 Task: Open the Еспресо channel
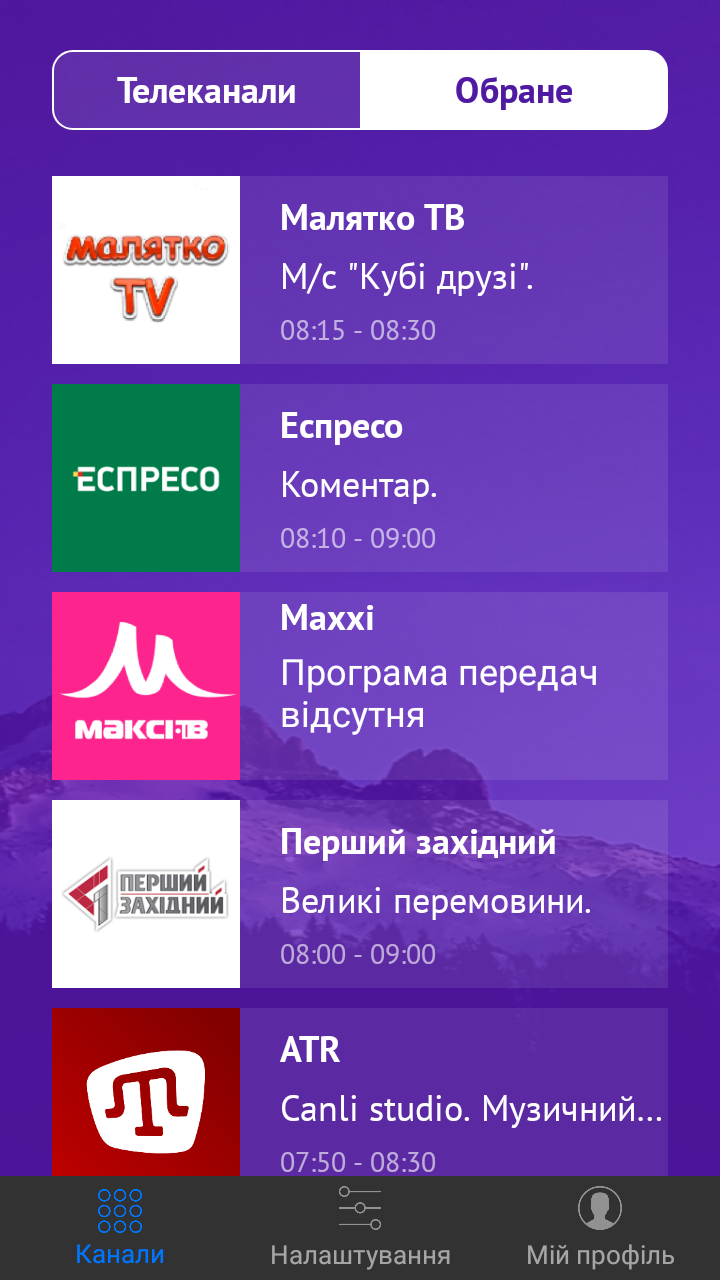click(360, 478)
